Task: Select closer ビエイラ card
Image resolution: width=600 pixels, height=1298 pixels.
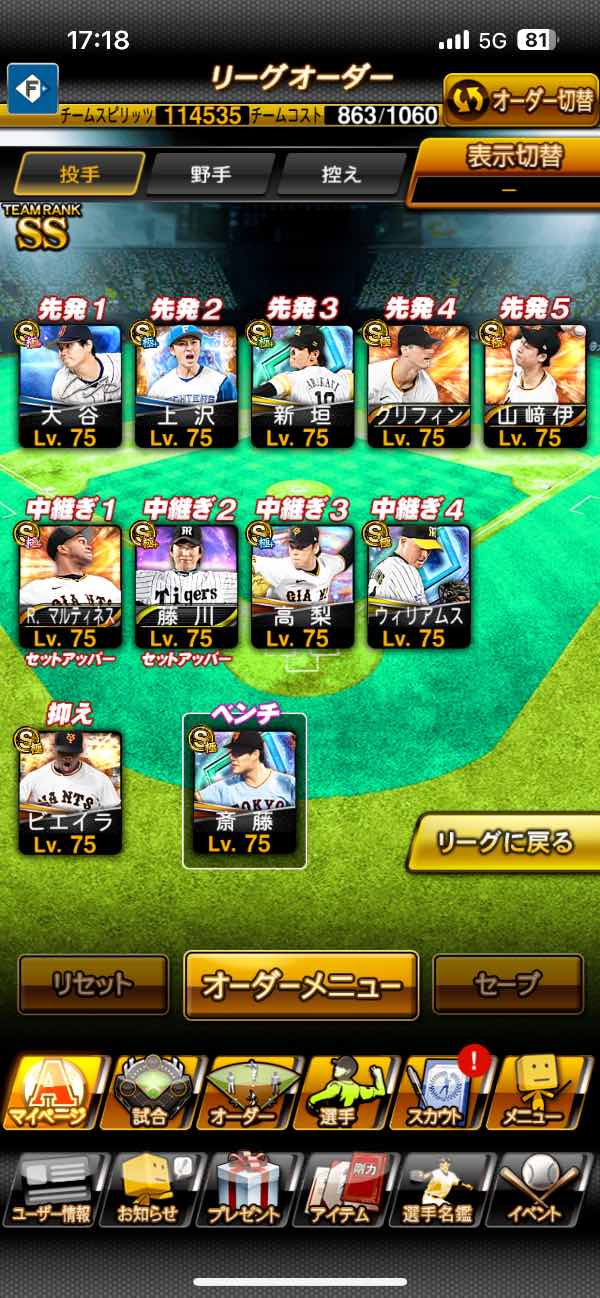Action: click(70, 794)
